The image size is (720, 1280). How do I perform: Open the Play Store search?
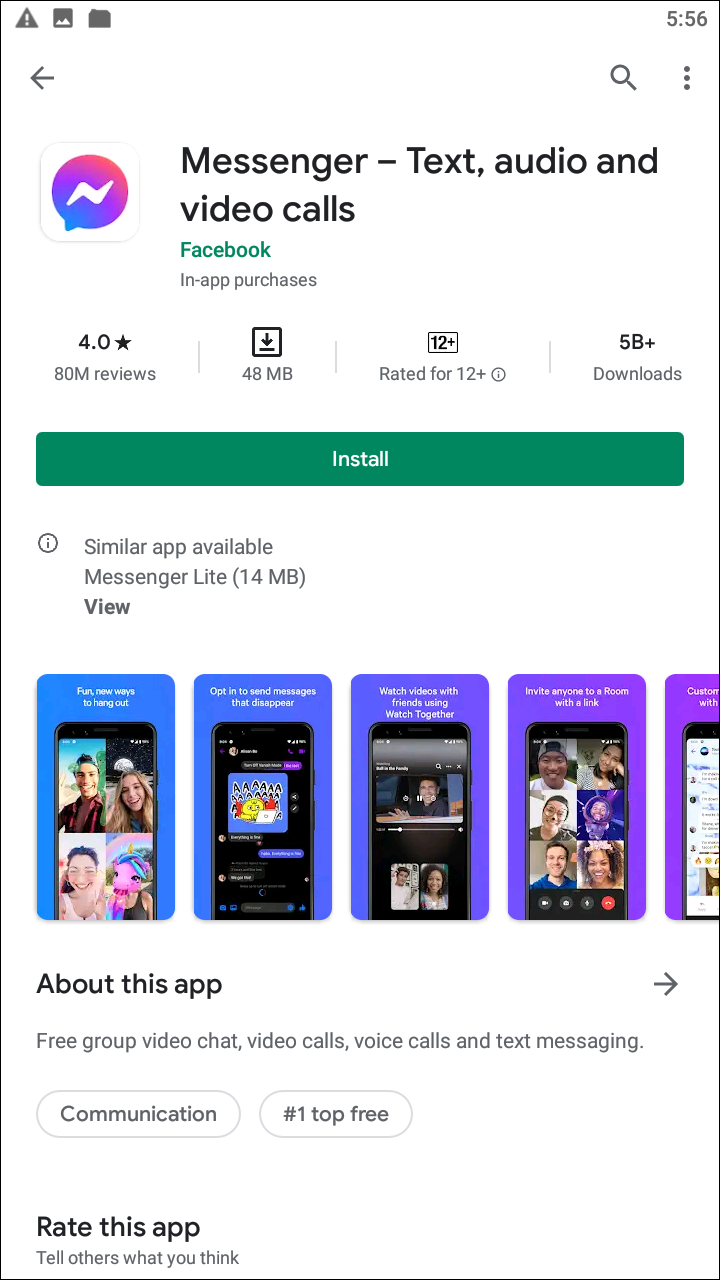click(623, 78)
